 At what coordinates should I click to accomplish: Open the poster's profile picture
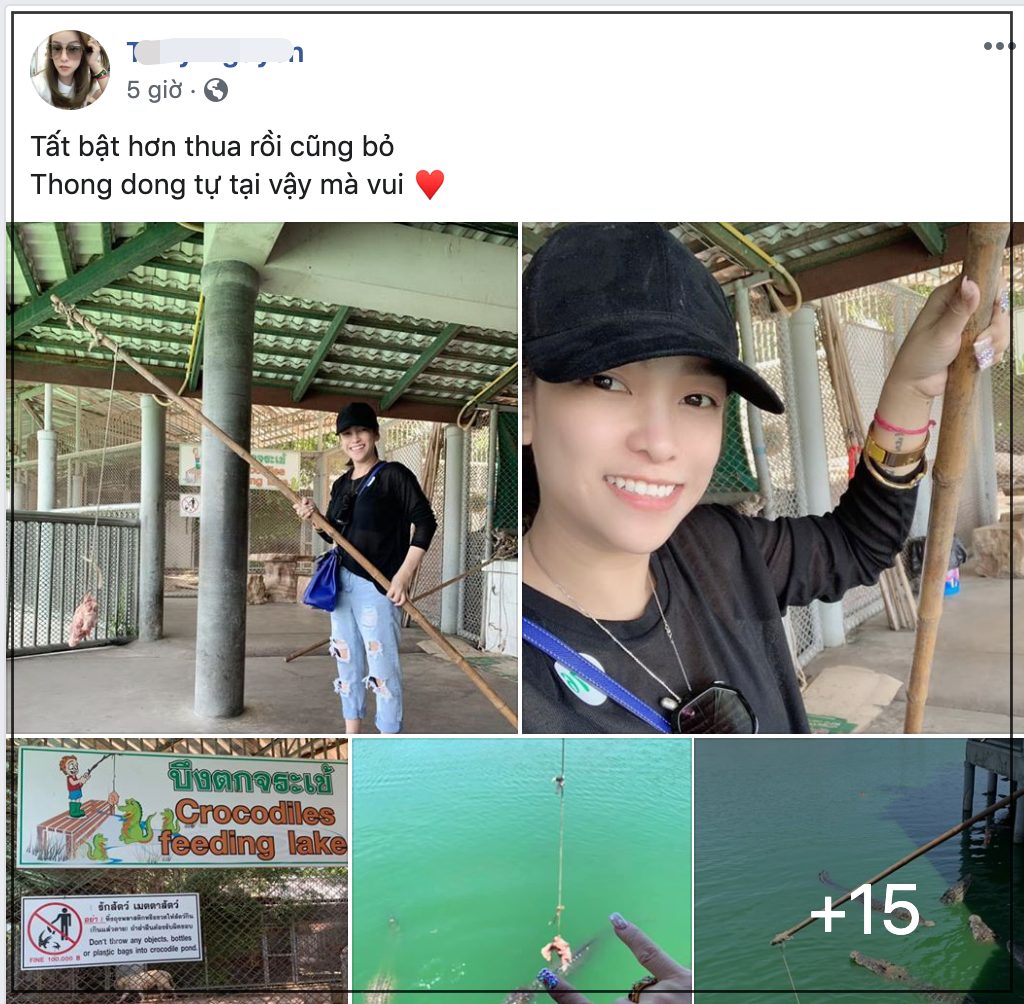pyautogui.click(x=69, y=69)
